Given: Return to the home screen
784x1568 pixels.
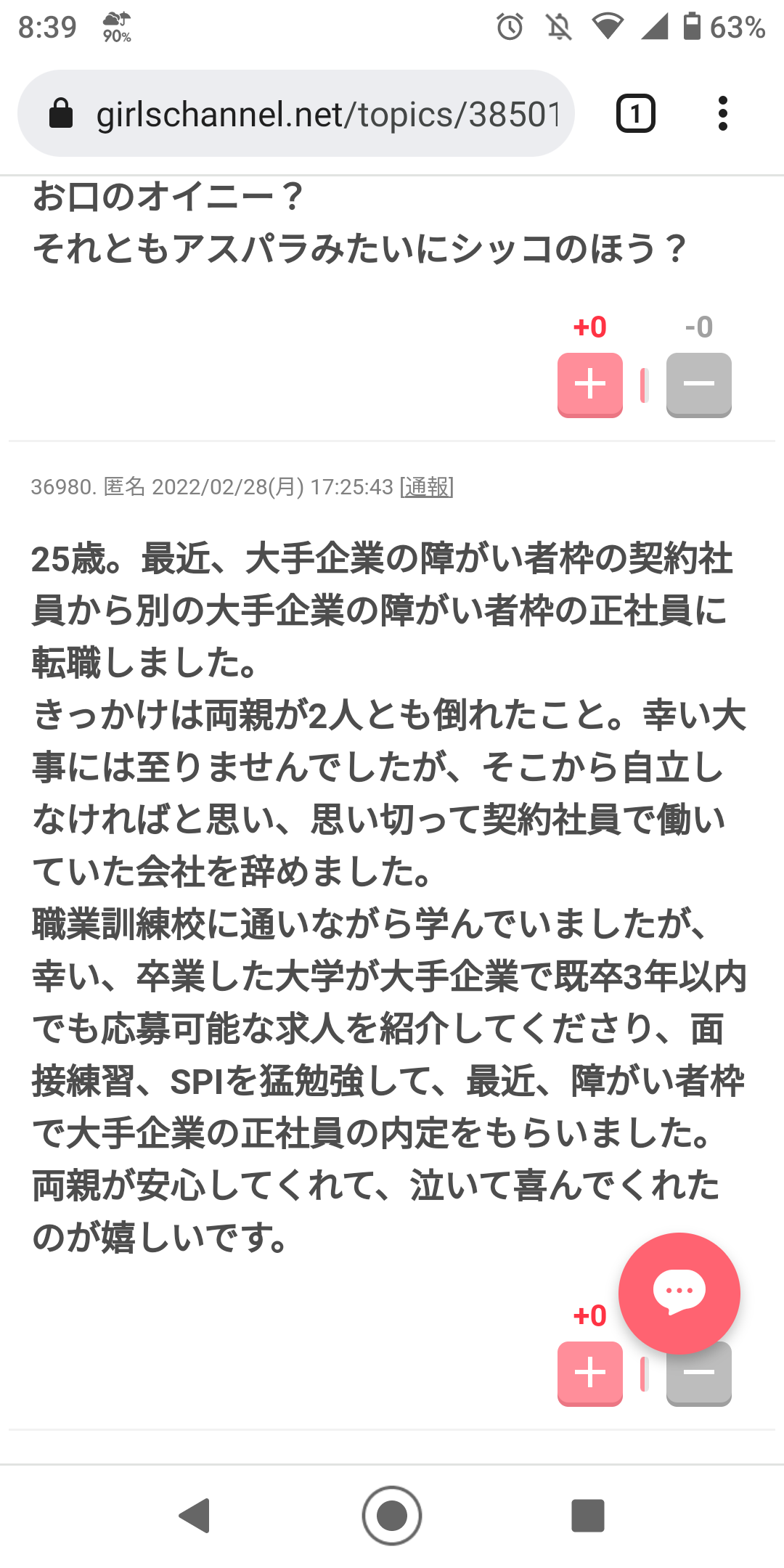Looking at the screenshot, I should tap(392, 1516).
